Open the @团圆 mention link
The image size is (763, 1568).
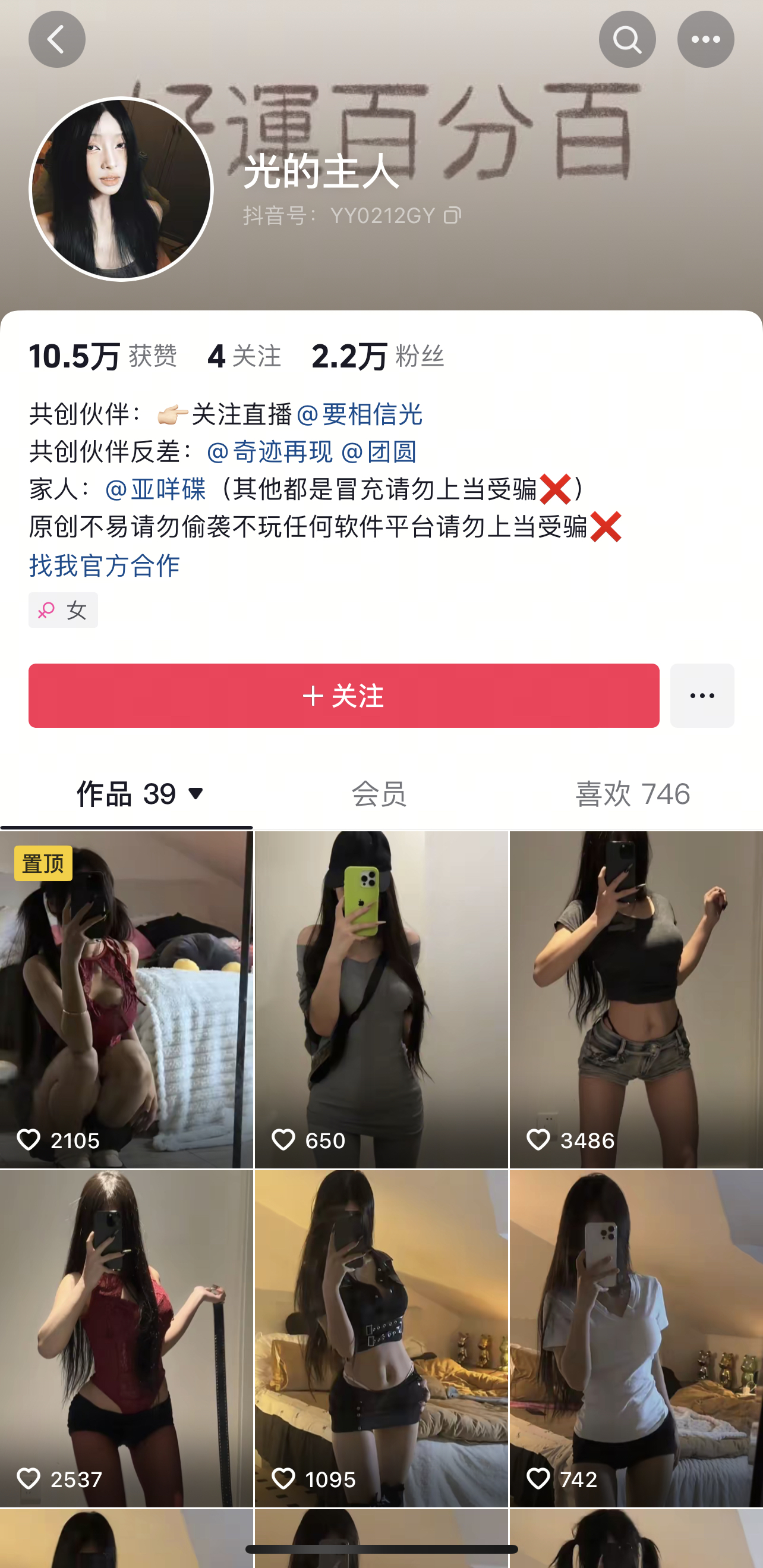pos(379,452)
